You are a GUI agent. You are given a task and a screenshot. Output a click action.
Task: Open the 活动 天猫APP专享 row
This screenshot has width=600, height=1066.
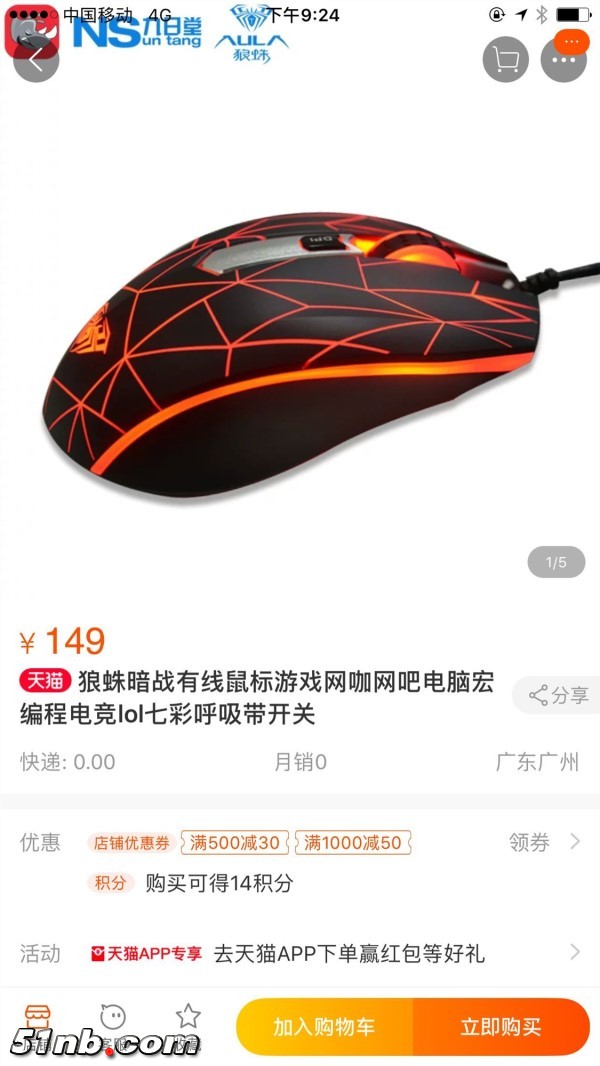[300, 953]
